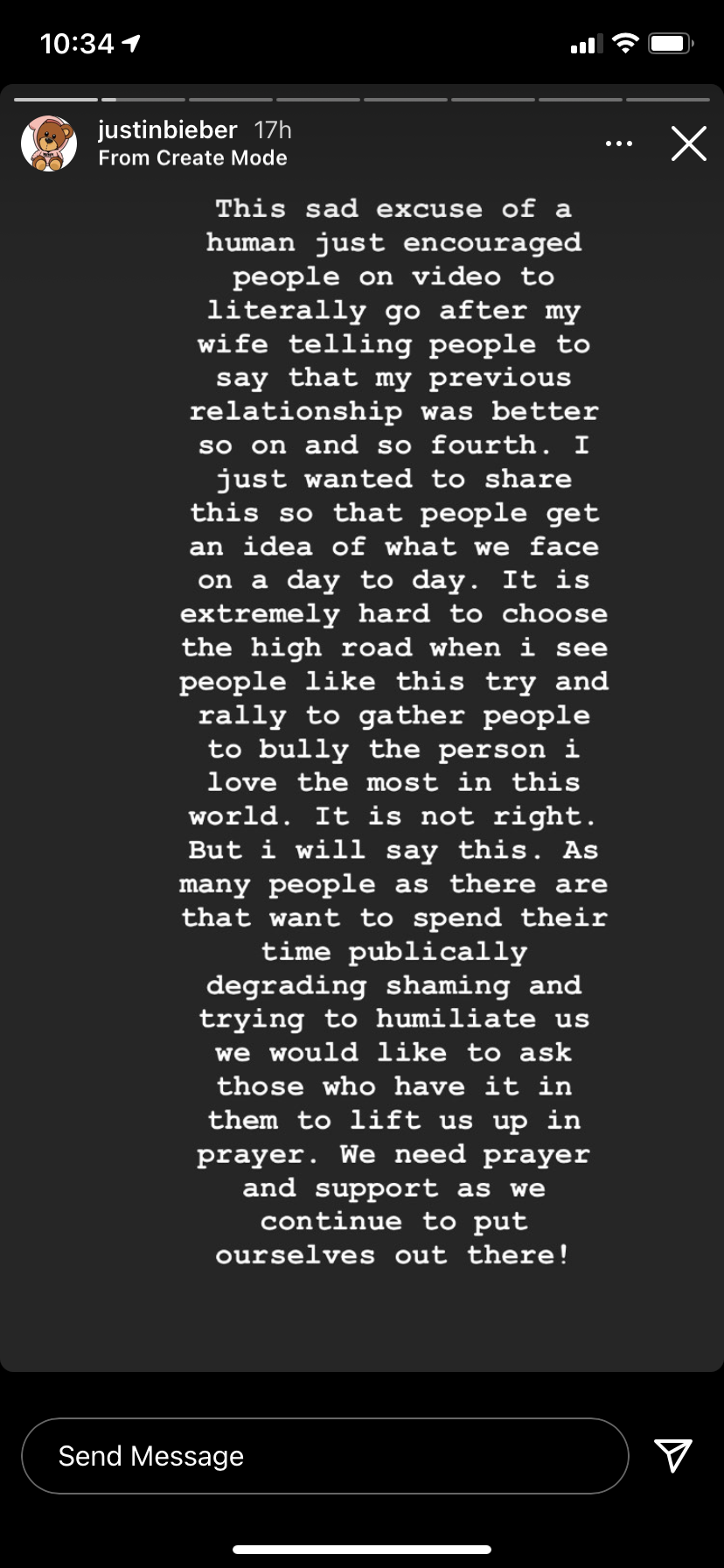Tap the Send Message field
The width and height of the screenshot is (724, 1568).
tap(324, 1456)
